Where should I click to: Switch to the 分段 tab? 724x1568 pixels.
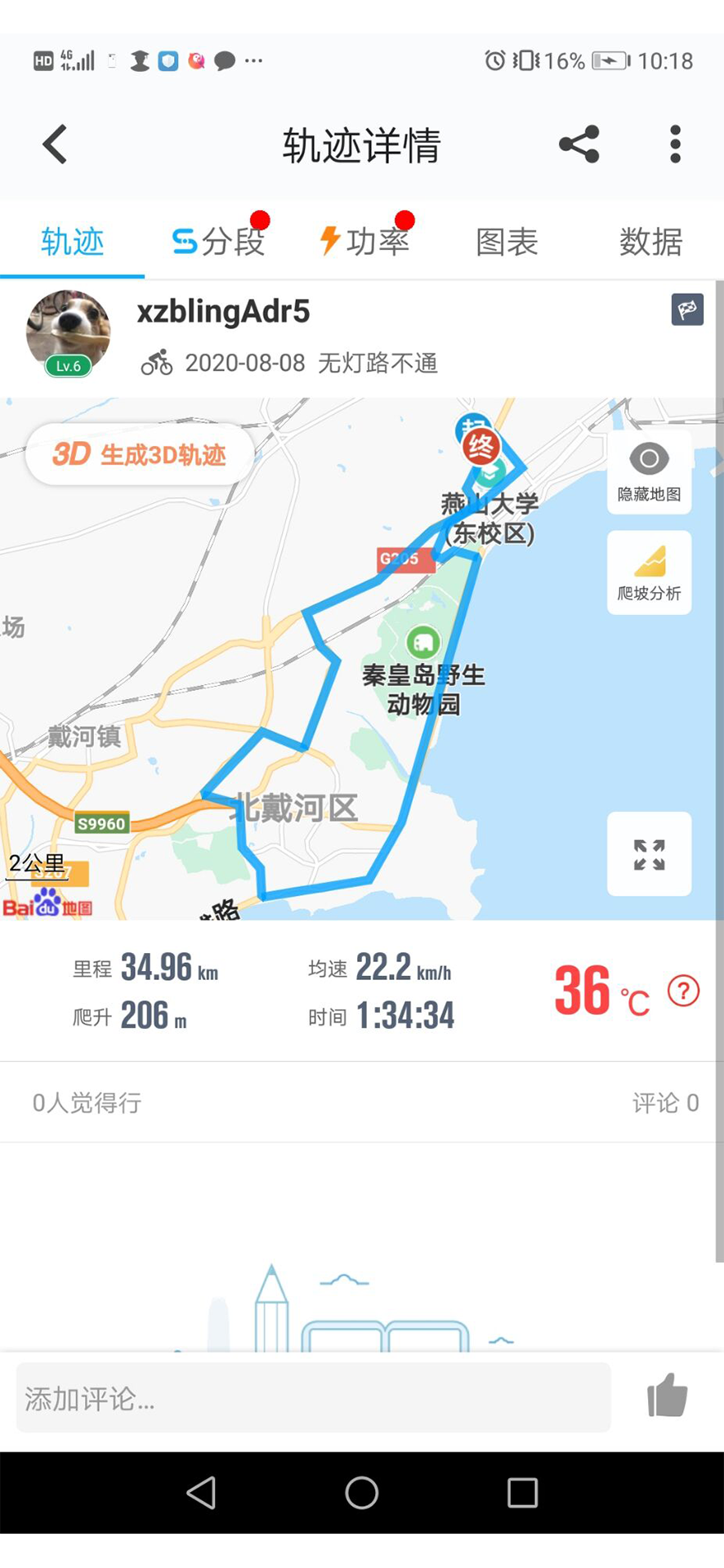click(217, 242)
